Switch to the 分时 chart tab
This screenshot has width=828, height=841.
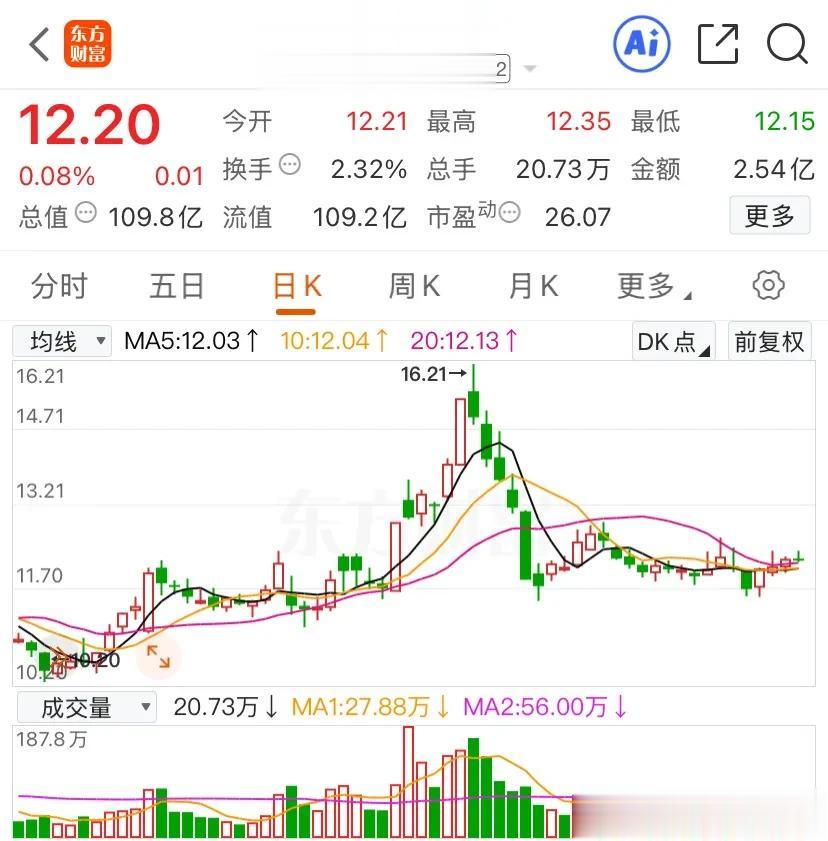[59, 286]
